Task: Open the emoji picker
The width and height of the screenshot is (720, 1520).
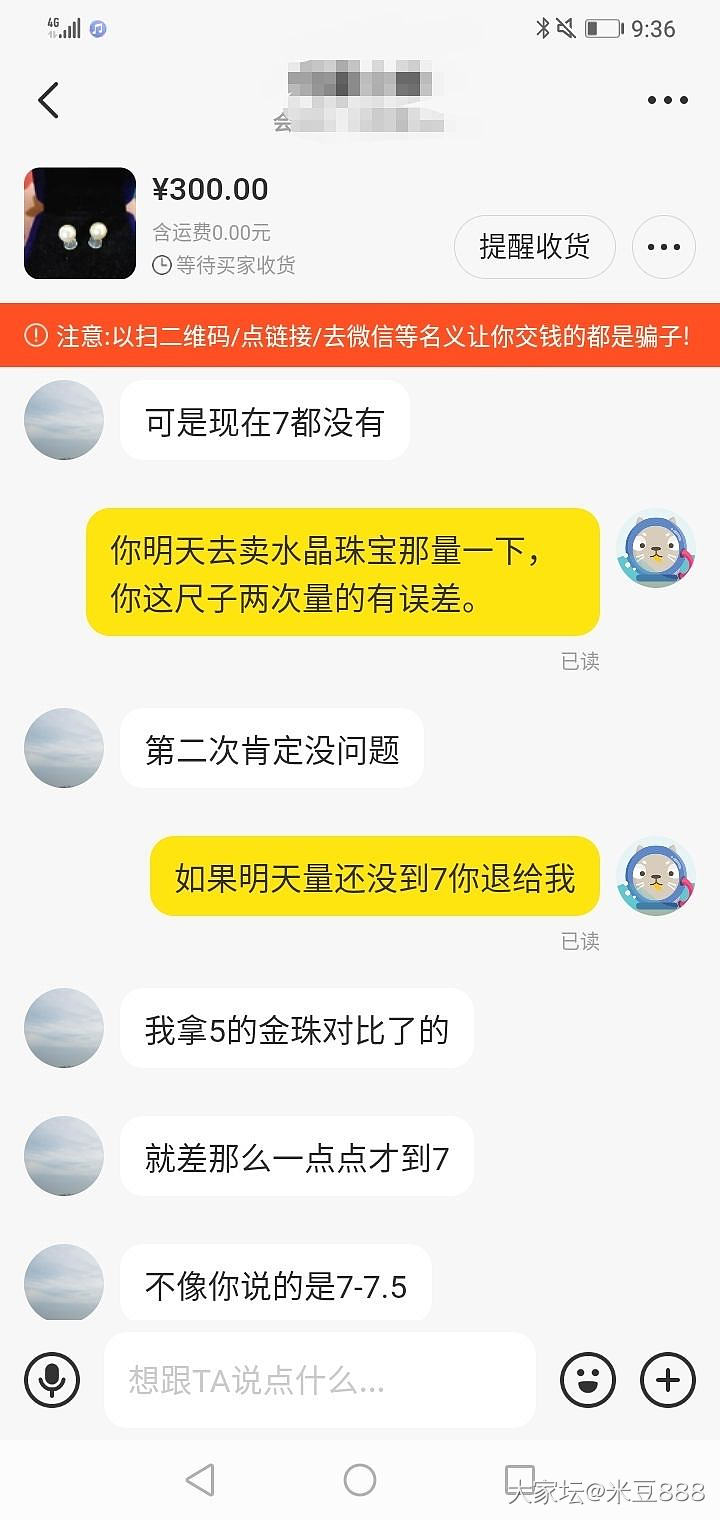Action: tap(588, 1381)
